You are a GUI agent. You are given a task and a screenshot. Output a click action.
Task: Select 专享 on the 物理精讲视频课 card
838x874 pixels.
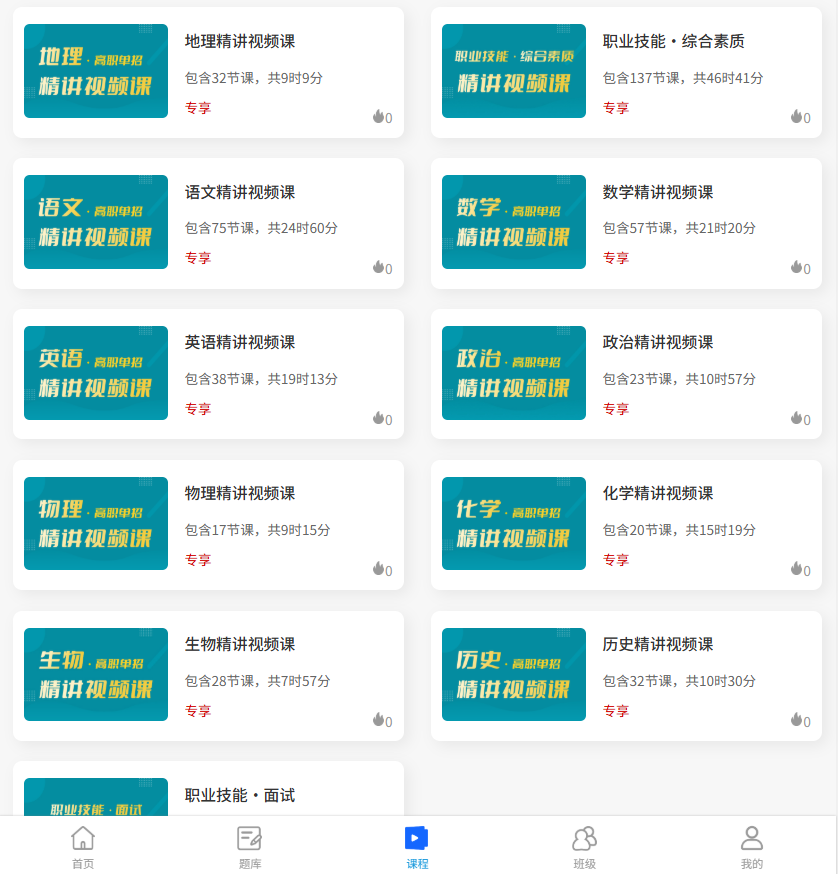pos(198,559)
